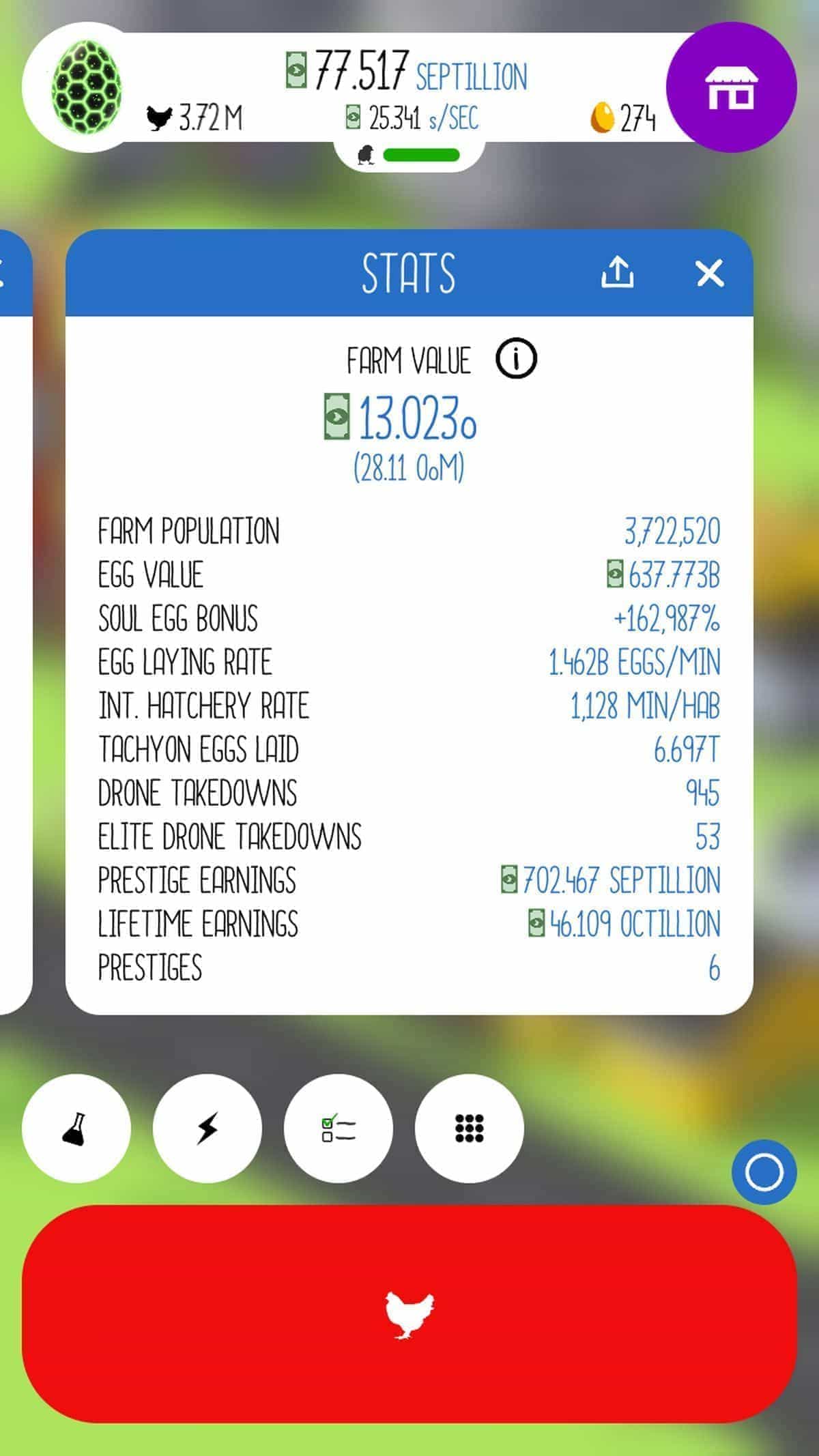Open the grid menu button

469,1128
